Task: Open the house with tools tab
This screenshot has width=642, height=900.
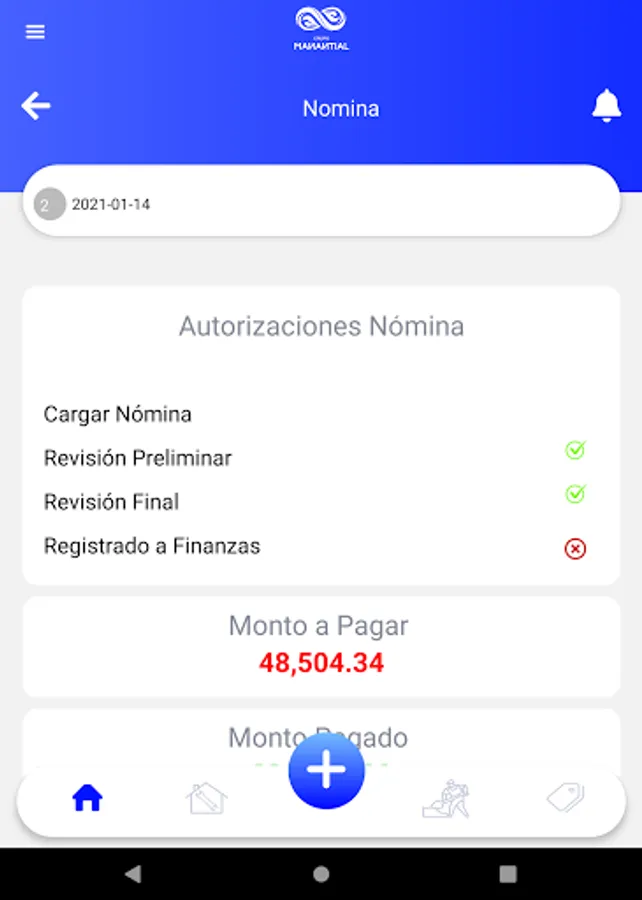Action: [207, 798]
